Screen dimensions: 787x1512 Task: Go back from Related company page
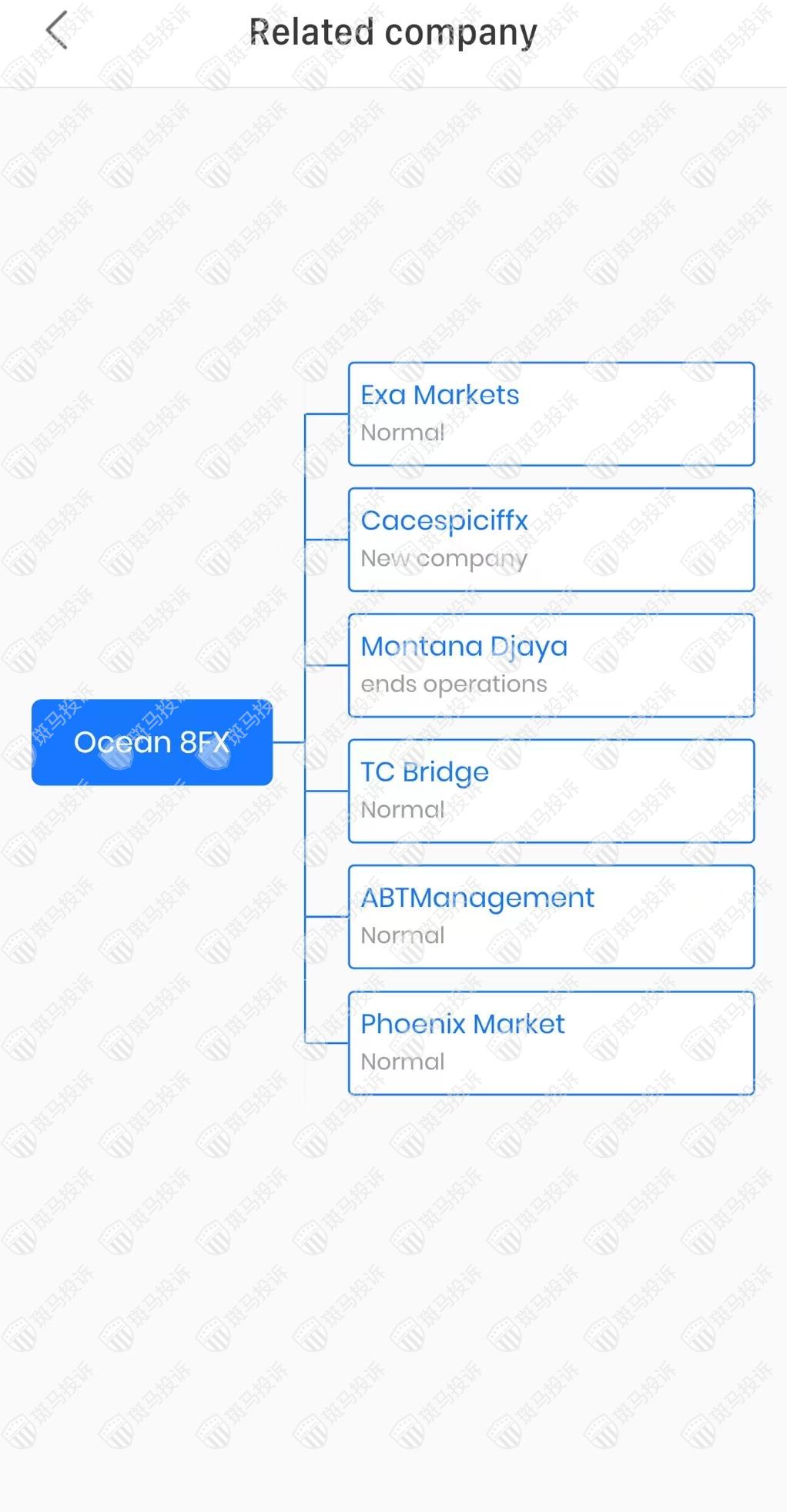coord(58,31)
